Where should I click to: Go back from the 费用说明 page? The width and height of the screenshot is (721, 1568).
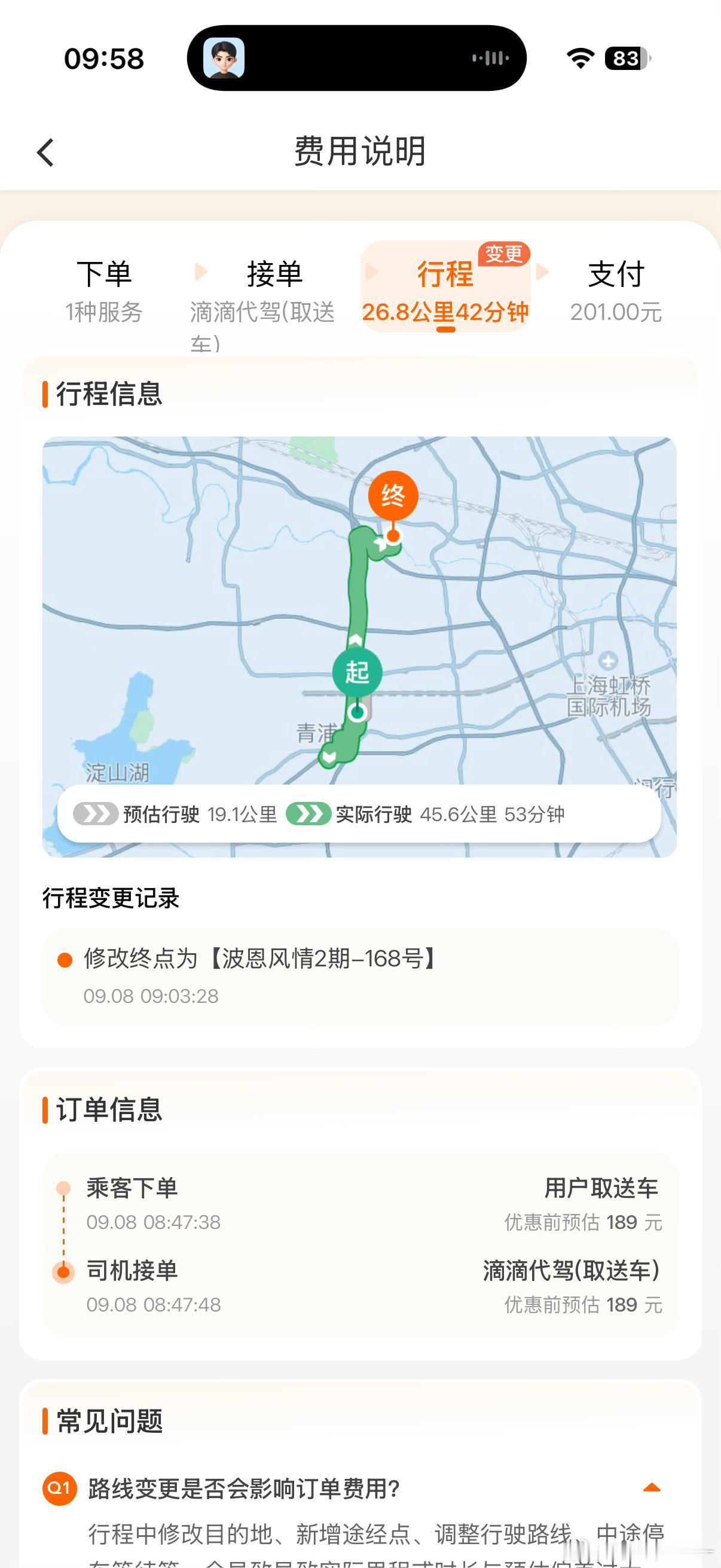coord(45,152)
